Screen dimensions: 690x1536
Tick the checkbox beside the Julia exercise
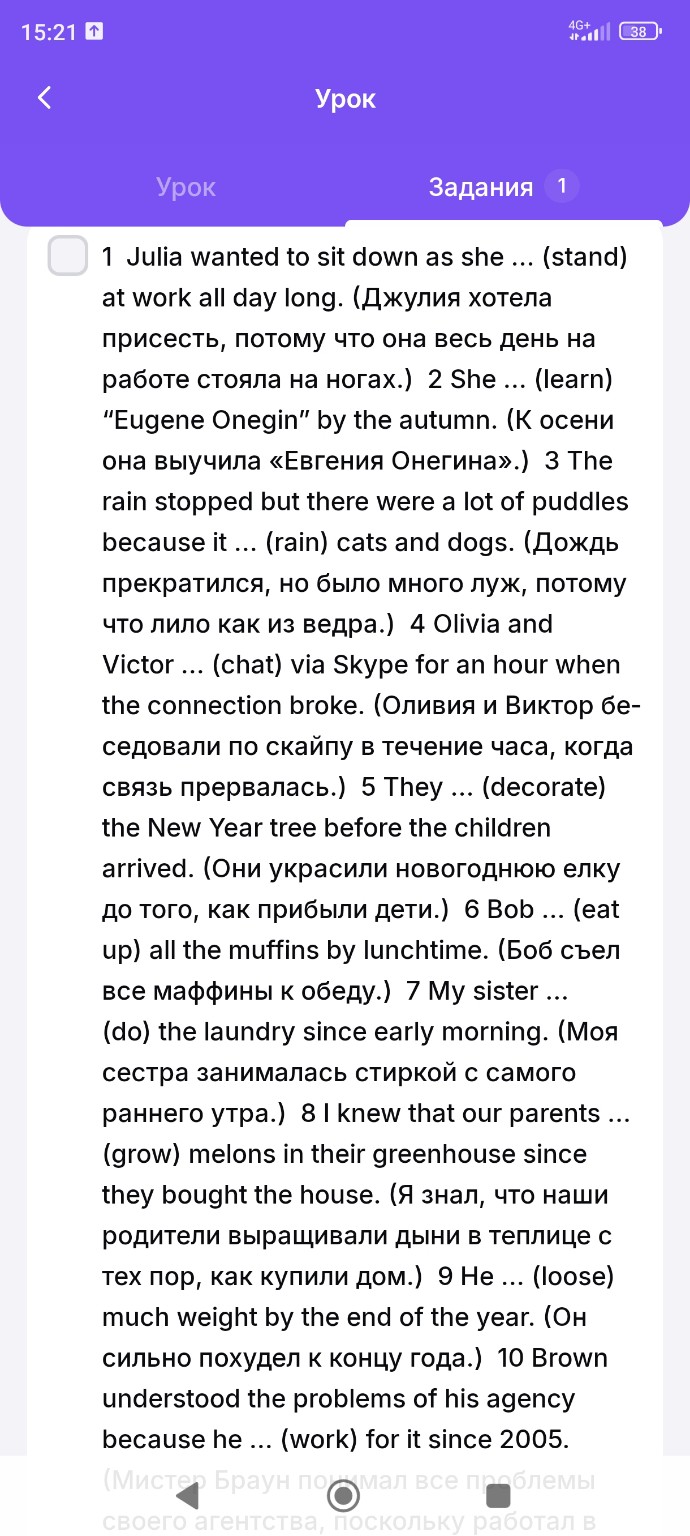pyautogui.click(x=68, y=256)
